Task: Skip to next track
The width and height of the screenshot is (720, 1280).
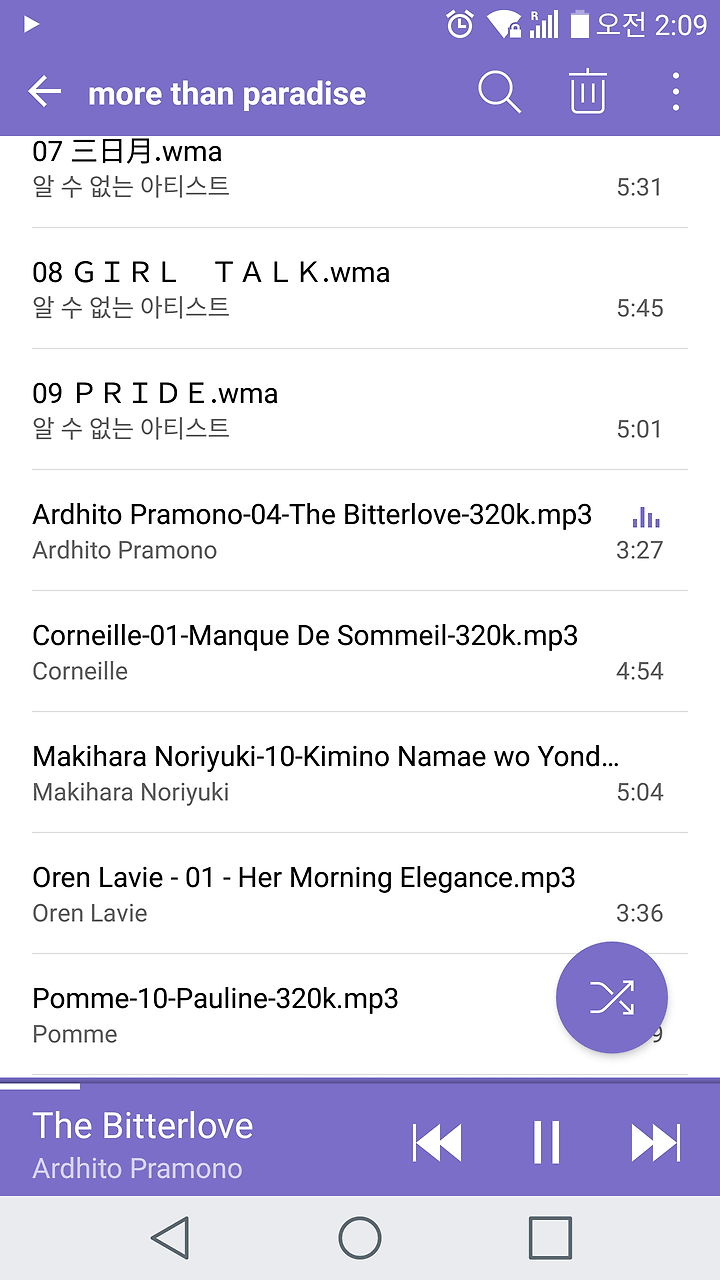Action: pos(656,1143)
